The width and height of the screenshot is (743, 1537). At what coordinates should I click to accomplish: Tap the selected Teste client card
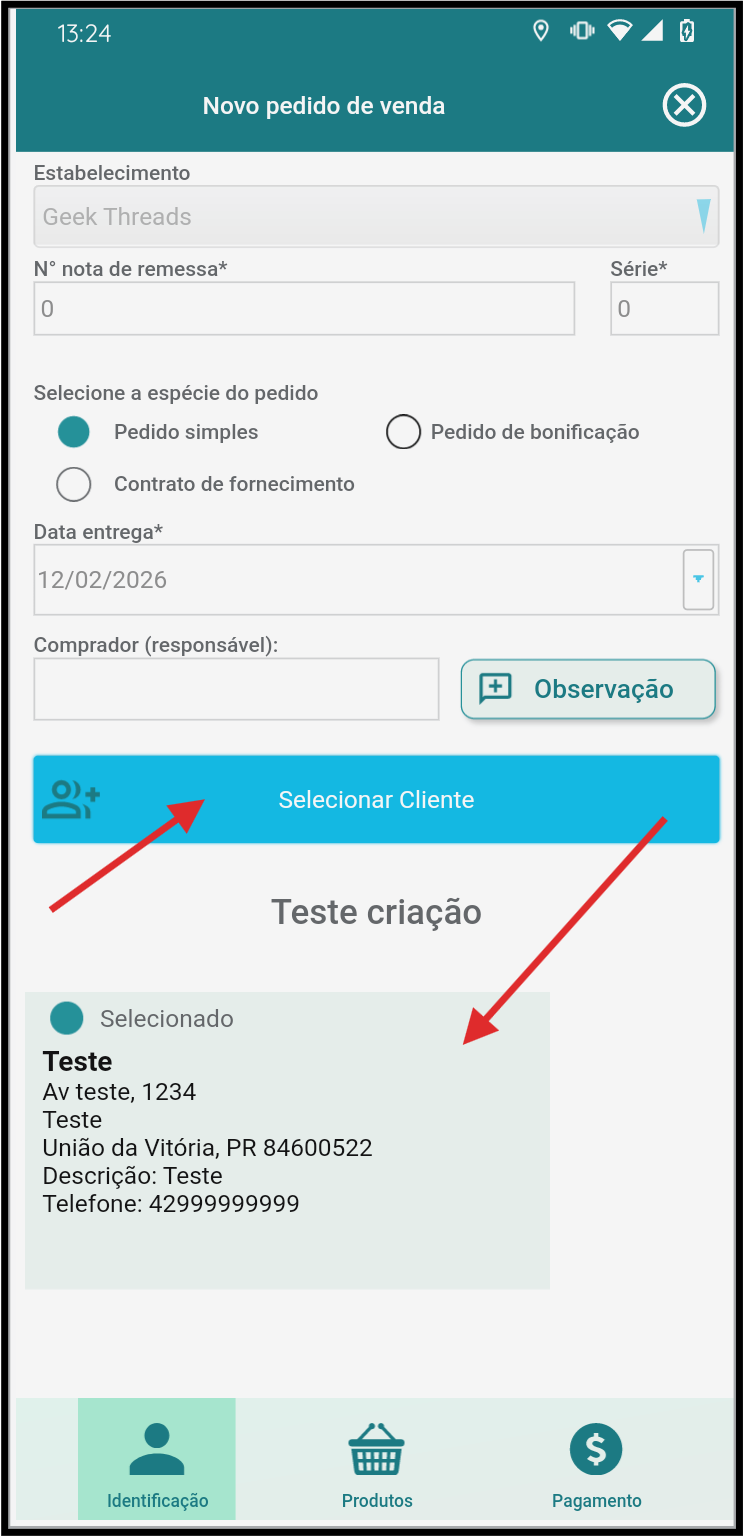click(287, 1140)
